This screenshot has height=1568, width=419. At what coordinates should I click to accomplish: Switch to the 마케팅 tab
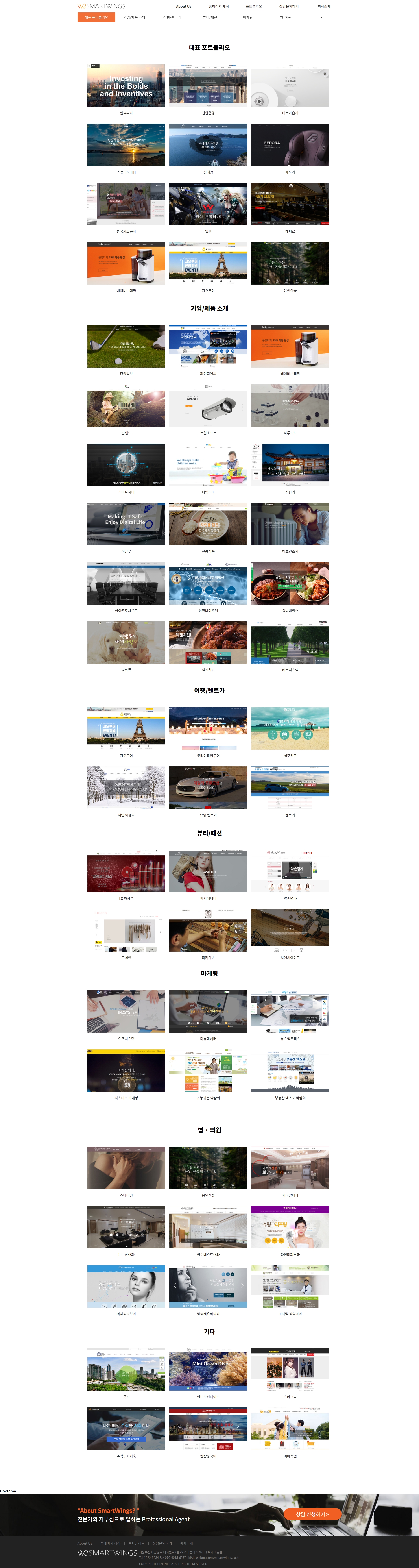(247, 17)
